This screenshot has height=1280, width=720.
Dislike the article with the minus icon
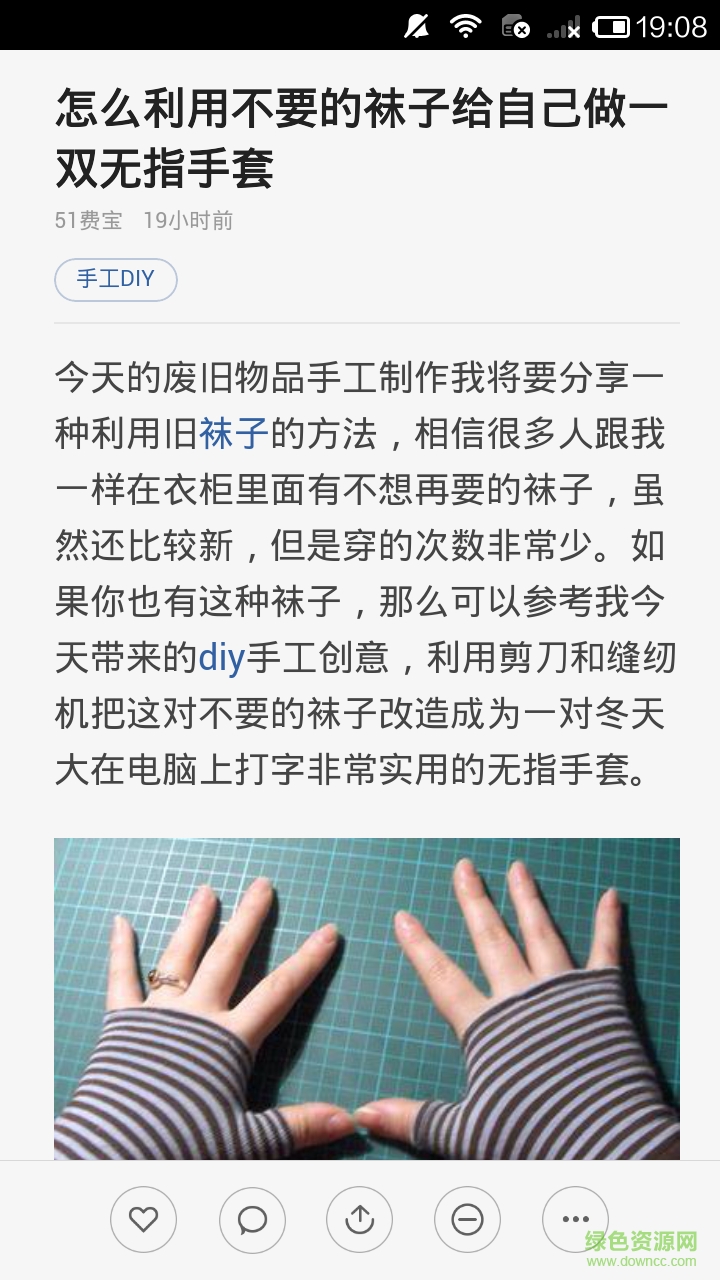click(x=467, y=1219)
